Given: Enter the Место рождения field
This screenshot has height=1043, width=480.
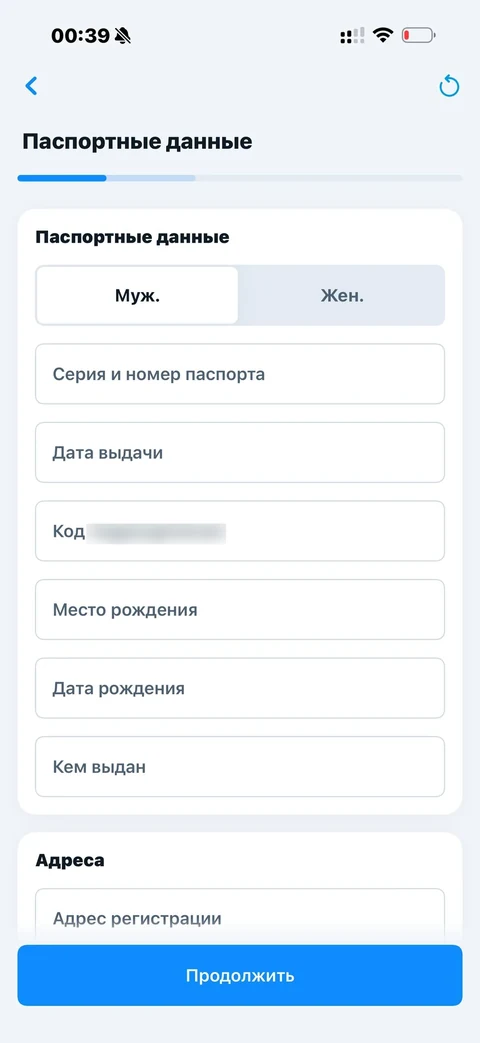Looking at the screenshot, I should pyautogui.click(x=240, y=609).
